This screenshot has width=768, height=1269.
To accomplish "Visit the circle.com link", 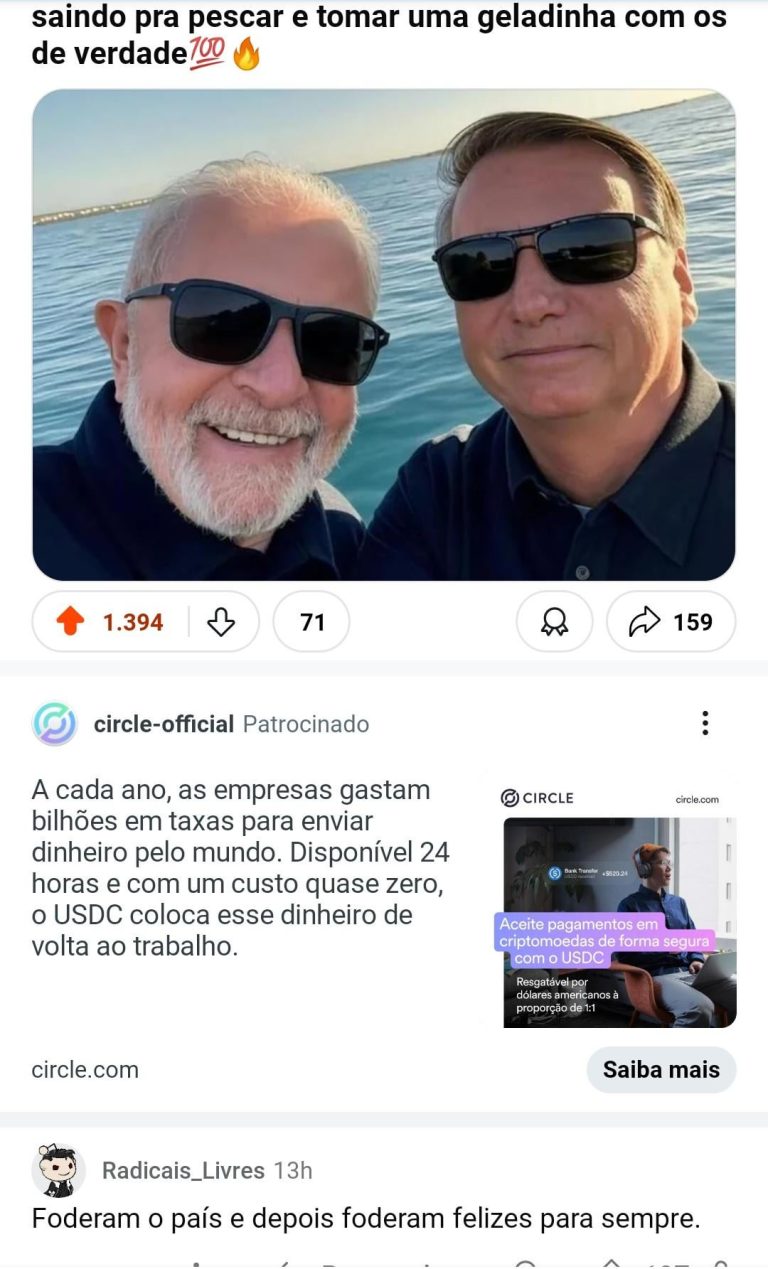I will coord(85,1069).
